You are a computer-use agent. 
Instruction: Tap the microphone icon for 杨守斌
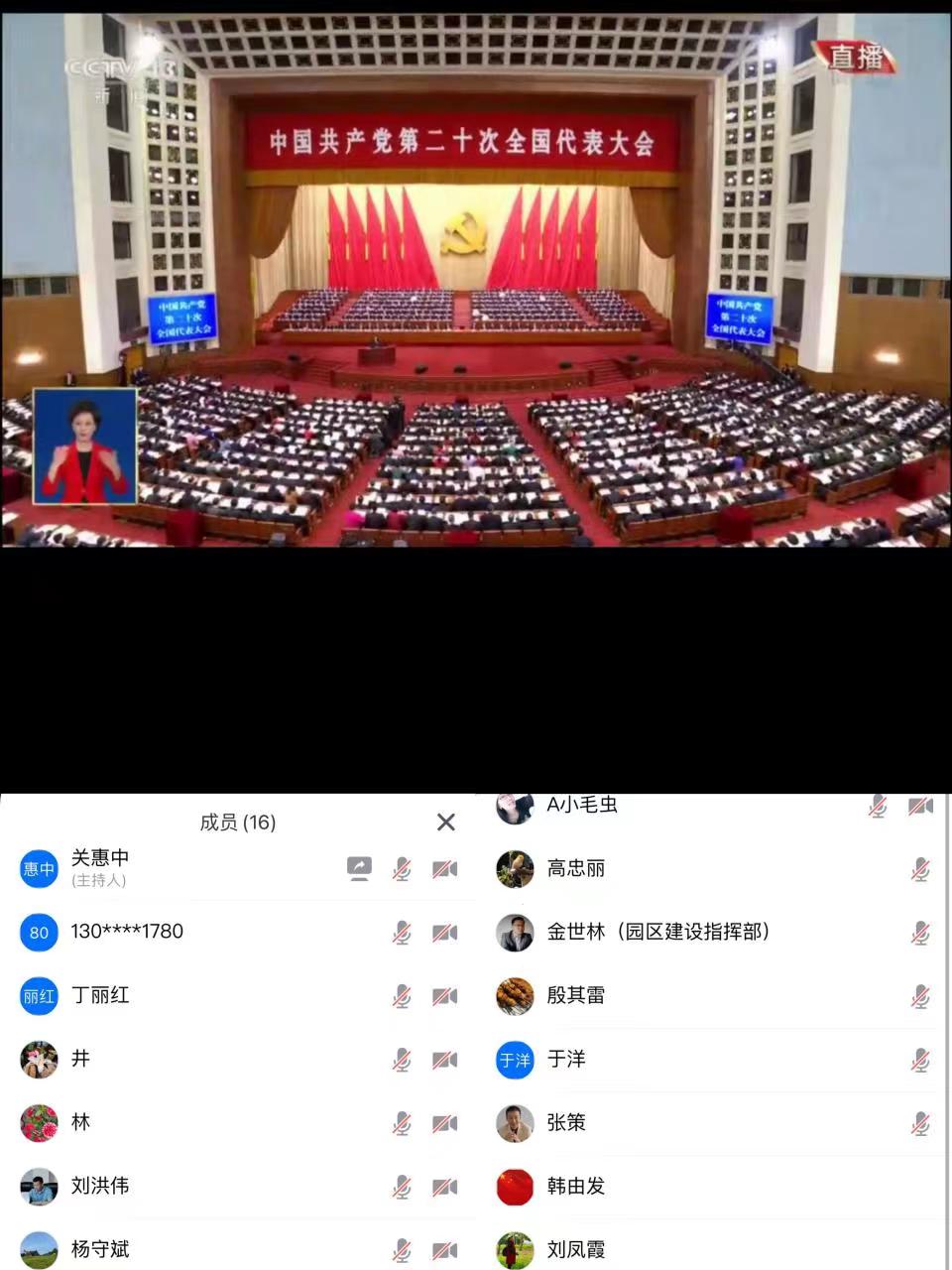(x=402, y=1250)
